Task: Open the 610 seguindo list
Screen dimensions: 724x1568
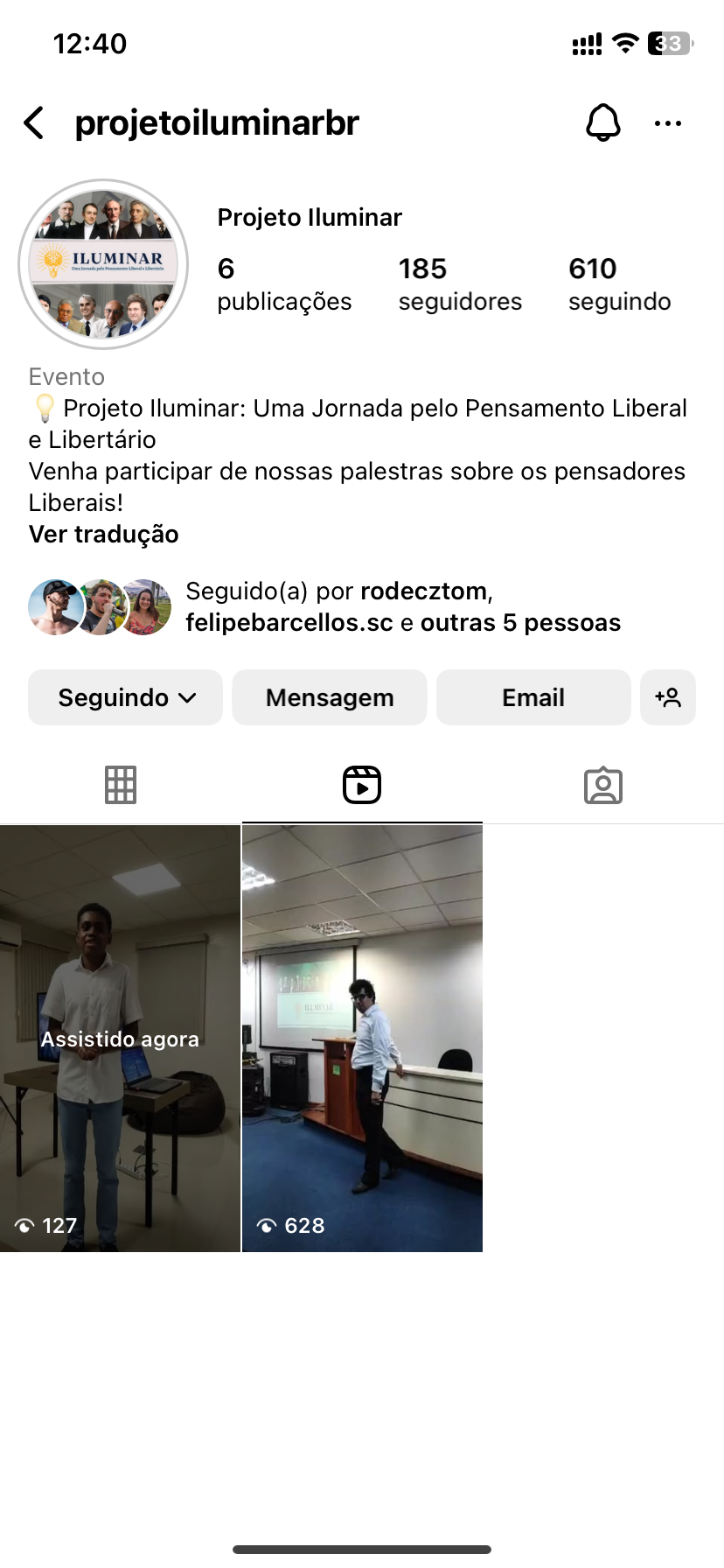Action: pos(619,284)
